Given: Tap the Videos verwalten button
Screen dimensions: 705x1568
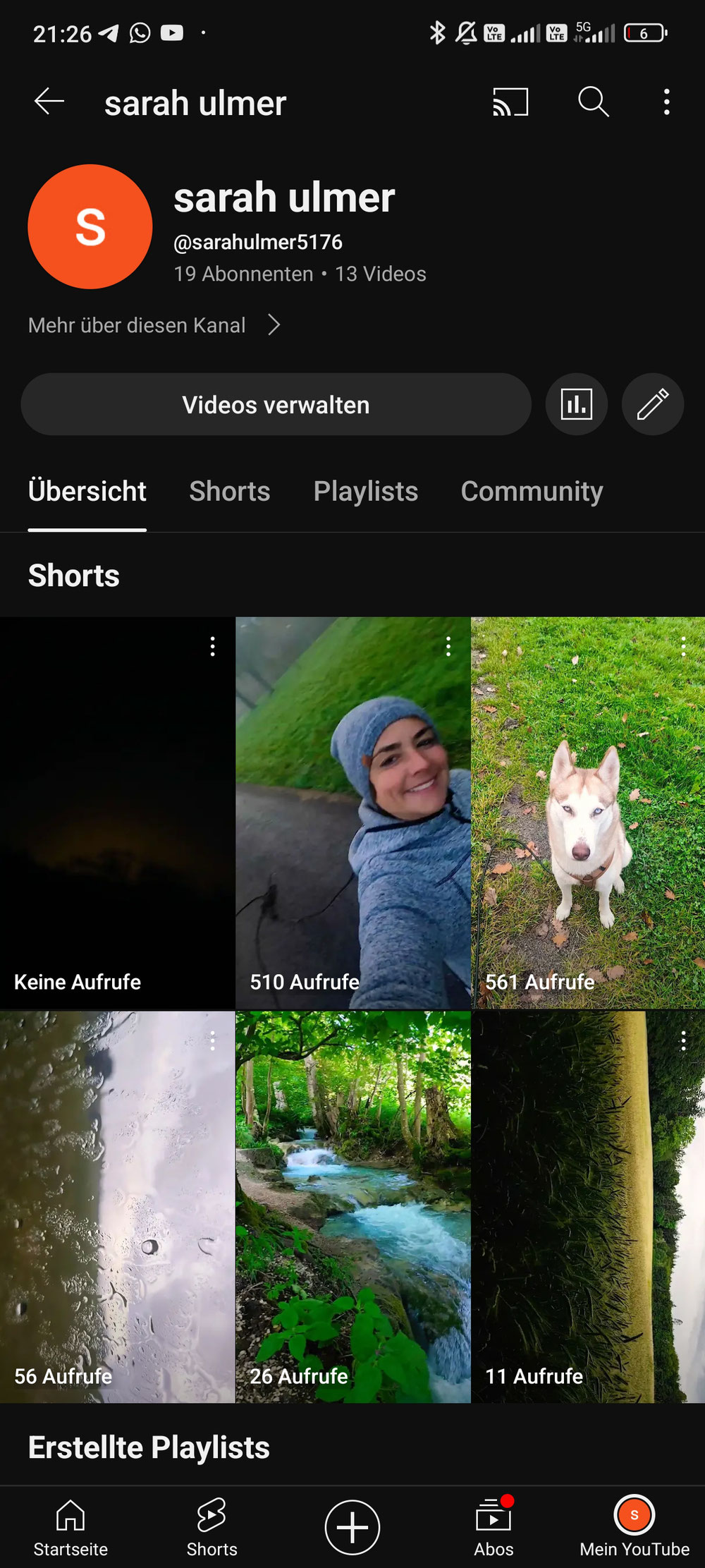Looking at the screenshot, I should click(276, 405).
